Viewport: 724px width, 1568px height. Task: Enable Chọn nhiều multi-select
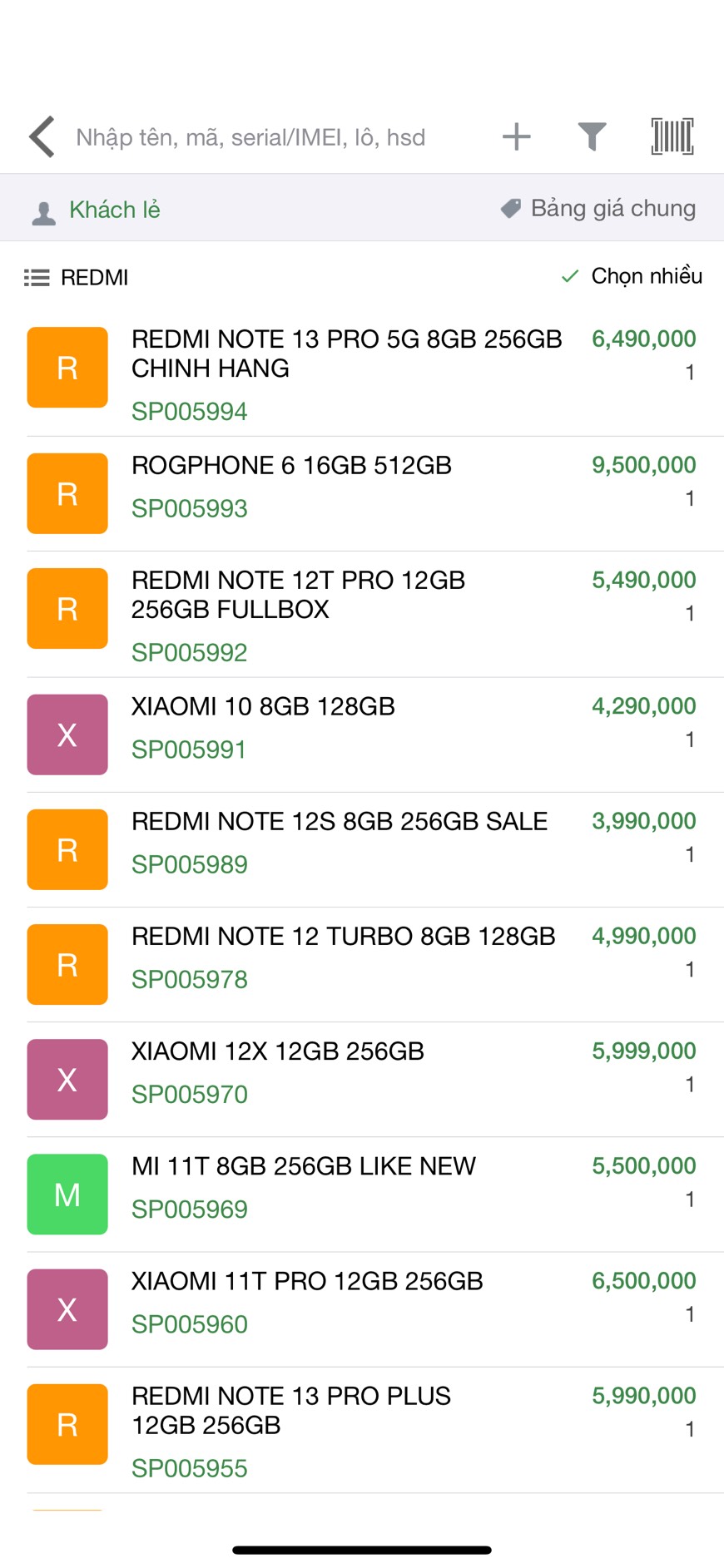(x=632, y=275)
